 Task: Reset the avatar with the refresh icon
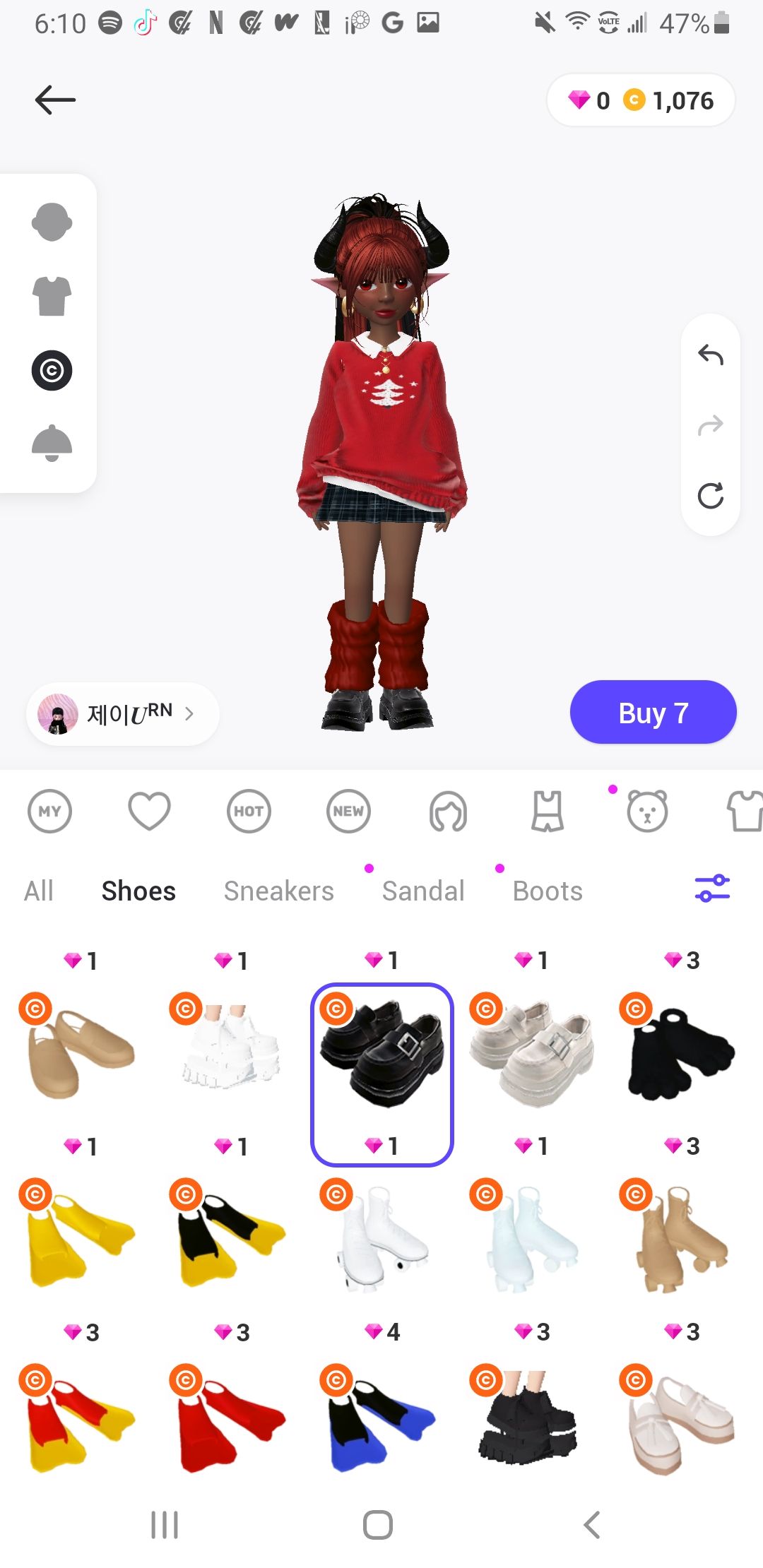[710, 496]
